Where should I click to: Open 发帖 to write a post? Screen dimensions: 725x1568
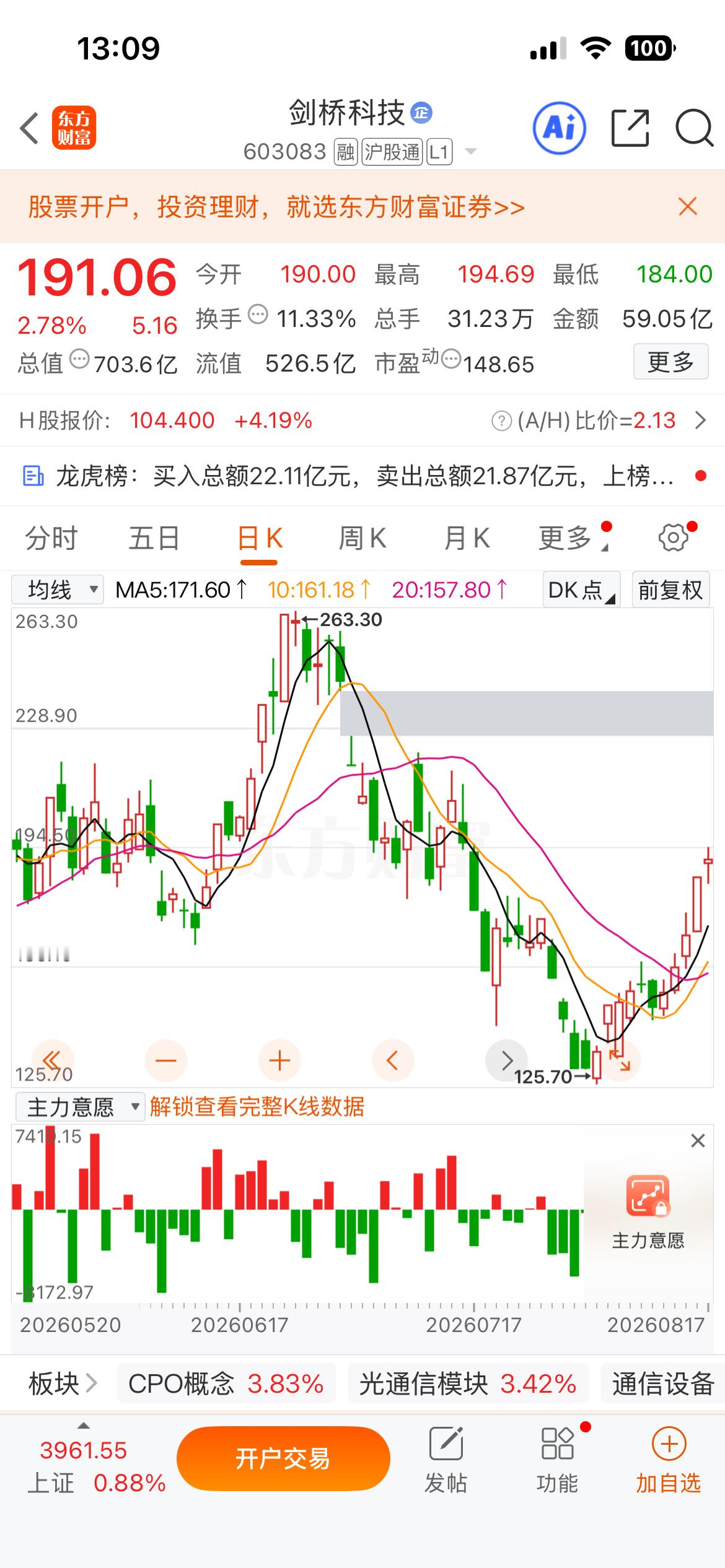coord(446,1460)
